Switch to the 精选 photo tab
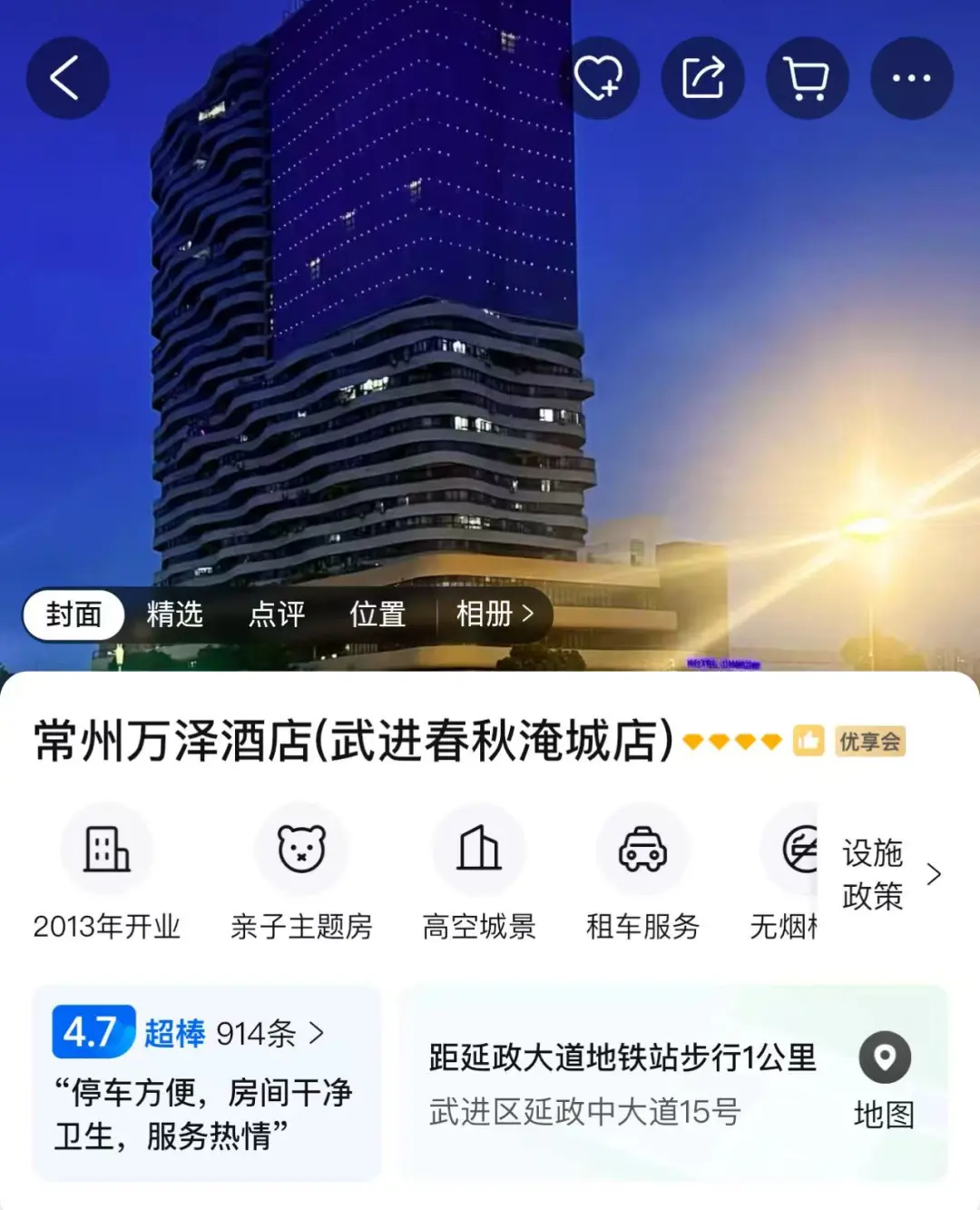 [x=174, y=615]
